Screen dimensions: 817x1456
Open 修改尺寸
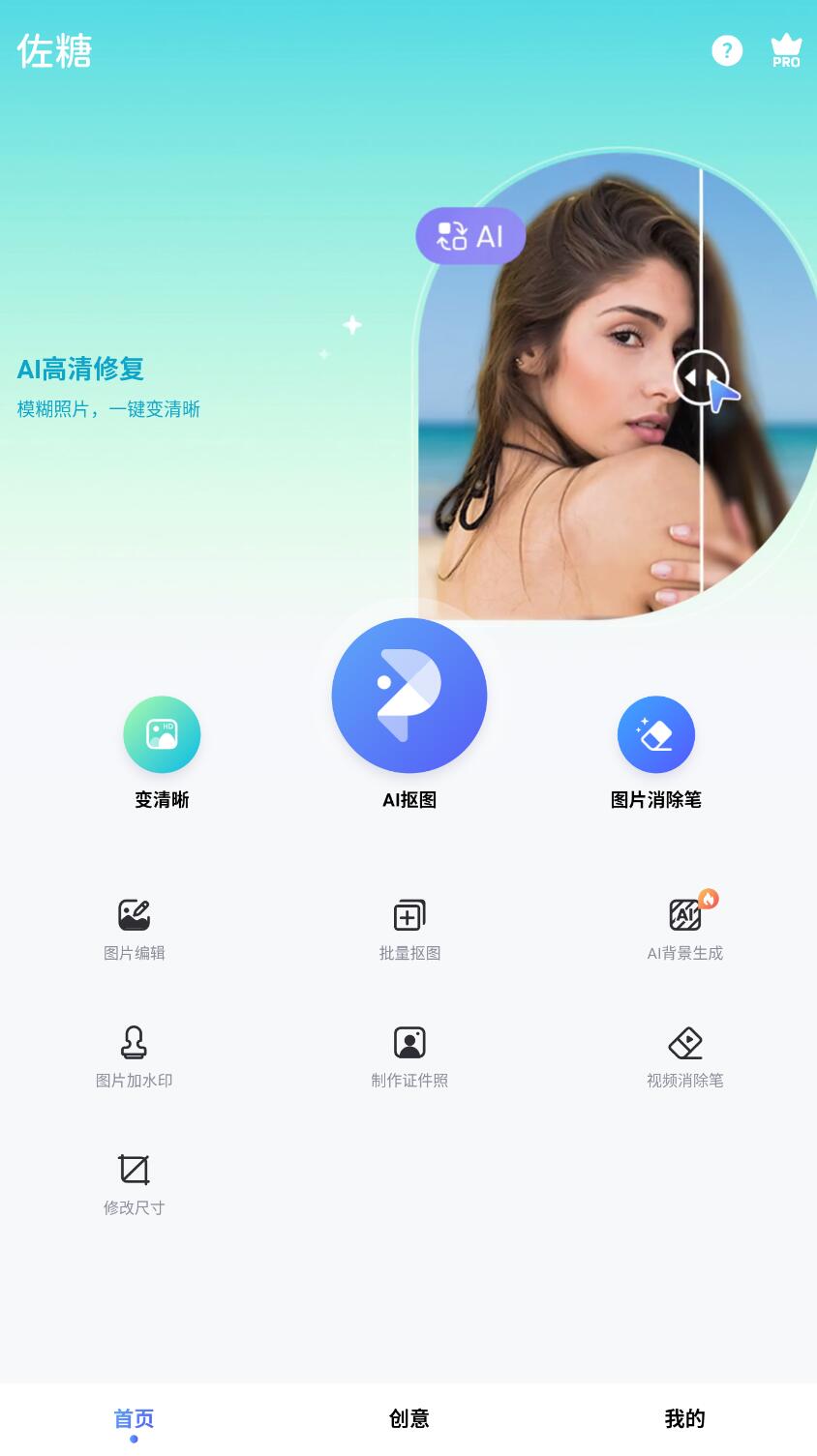(x=135, y=1184)
